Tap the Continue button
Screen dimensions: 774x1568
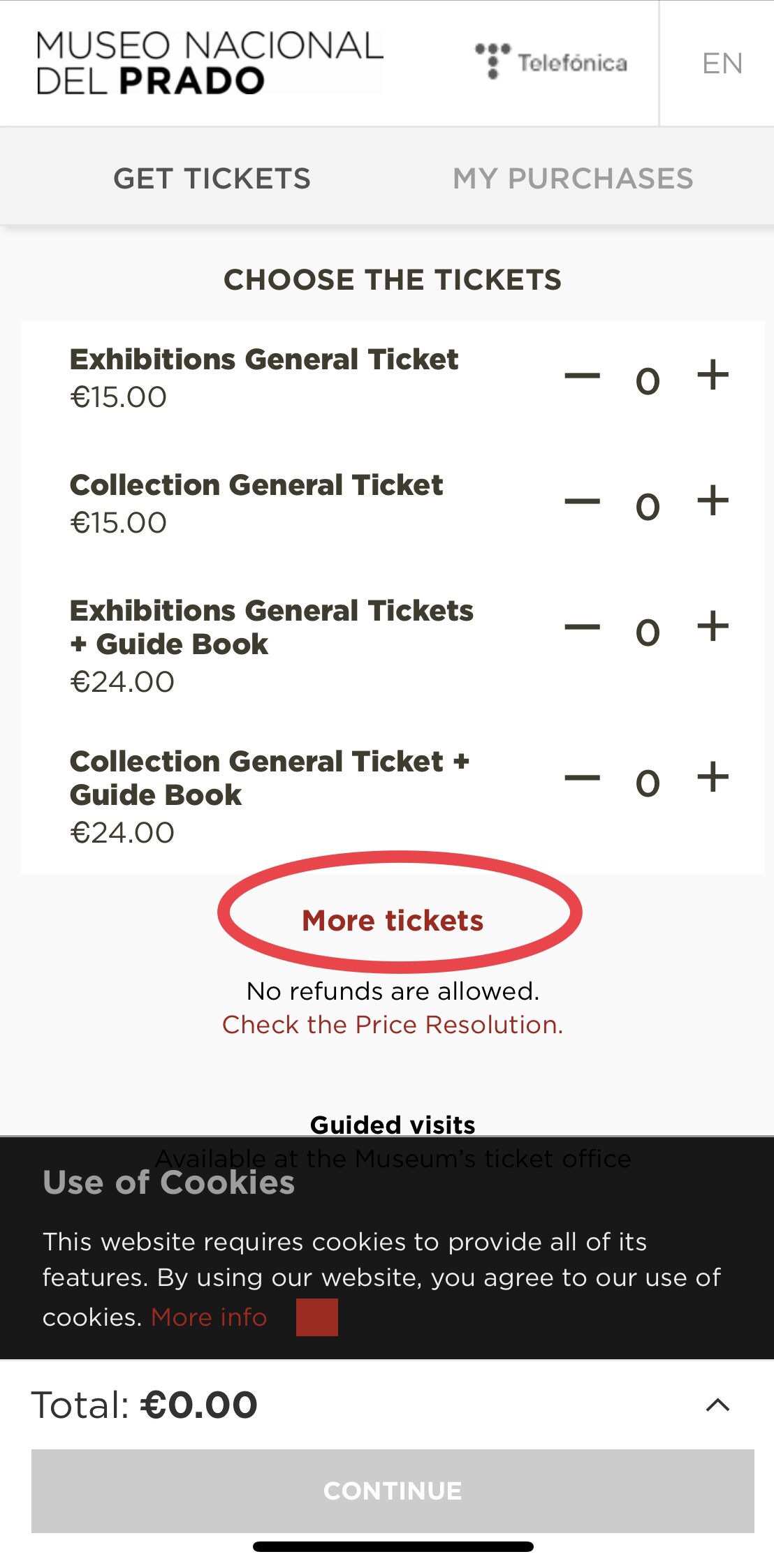tap(393, 1491)
